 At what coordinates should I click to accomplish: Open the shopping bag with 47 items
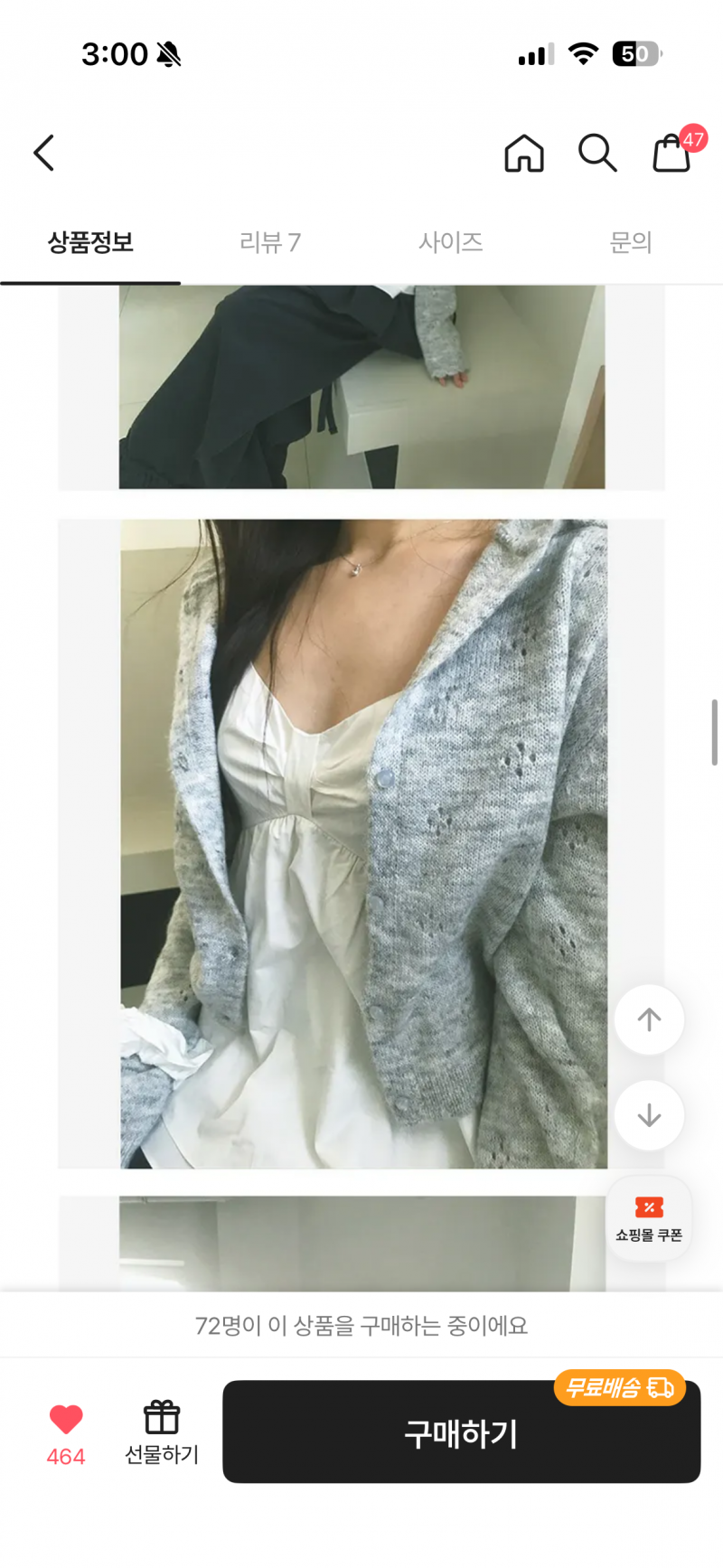tap(672, 153)
